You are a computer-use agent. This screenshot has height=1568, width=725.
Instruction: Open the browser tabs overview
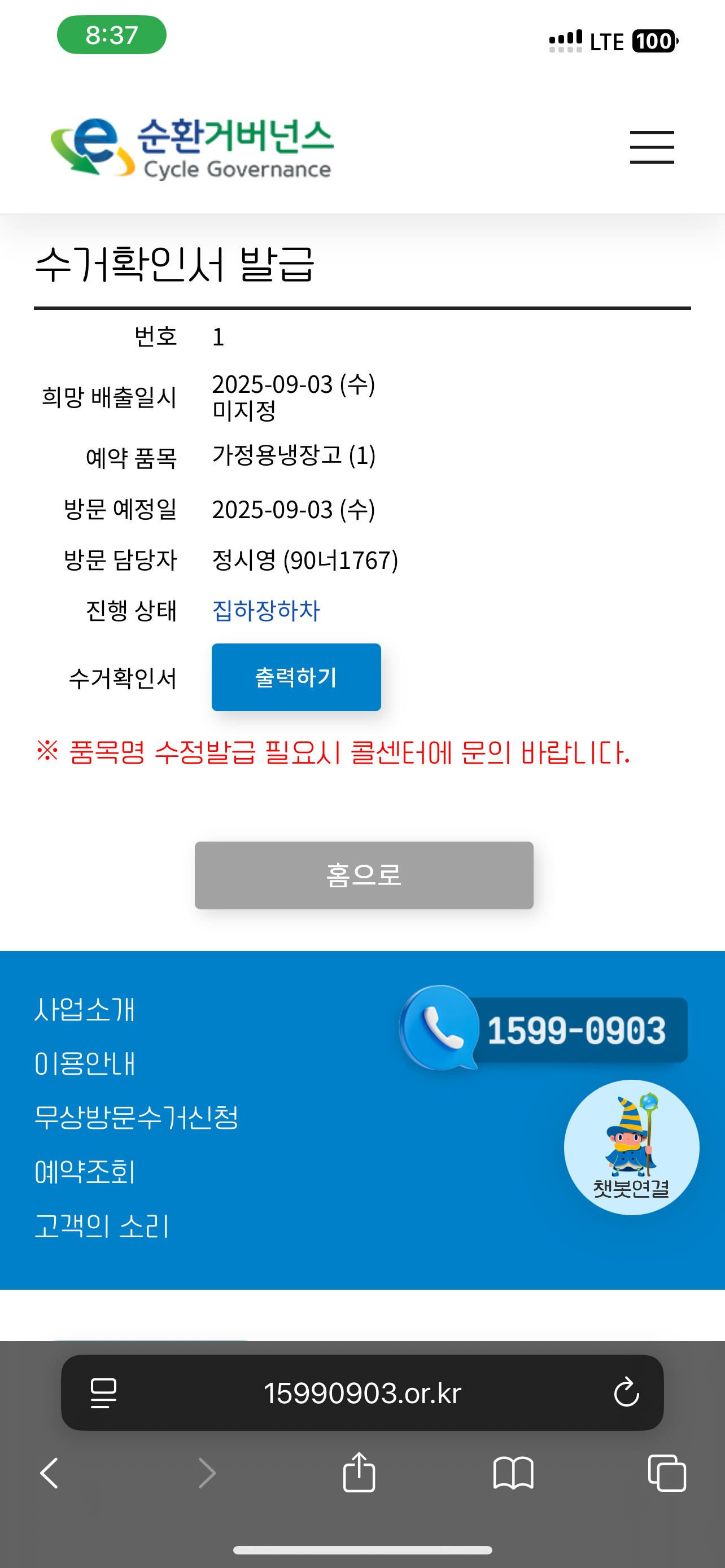point(667,1473)
